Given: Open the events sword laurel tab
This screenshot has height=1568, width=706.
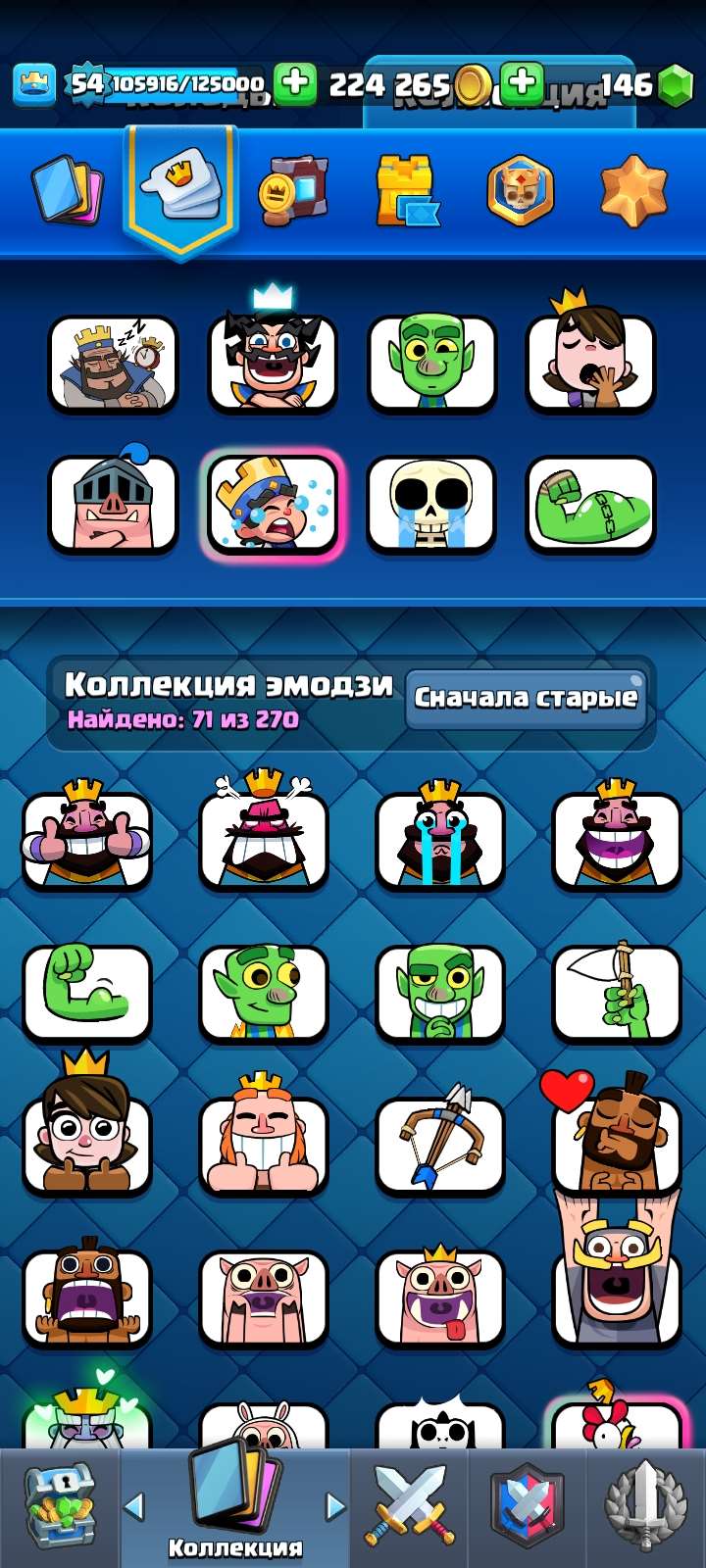Looking at the screenshot, I should pos(644,1506).
